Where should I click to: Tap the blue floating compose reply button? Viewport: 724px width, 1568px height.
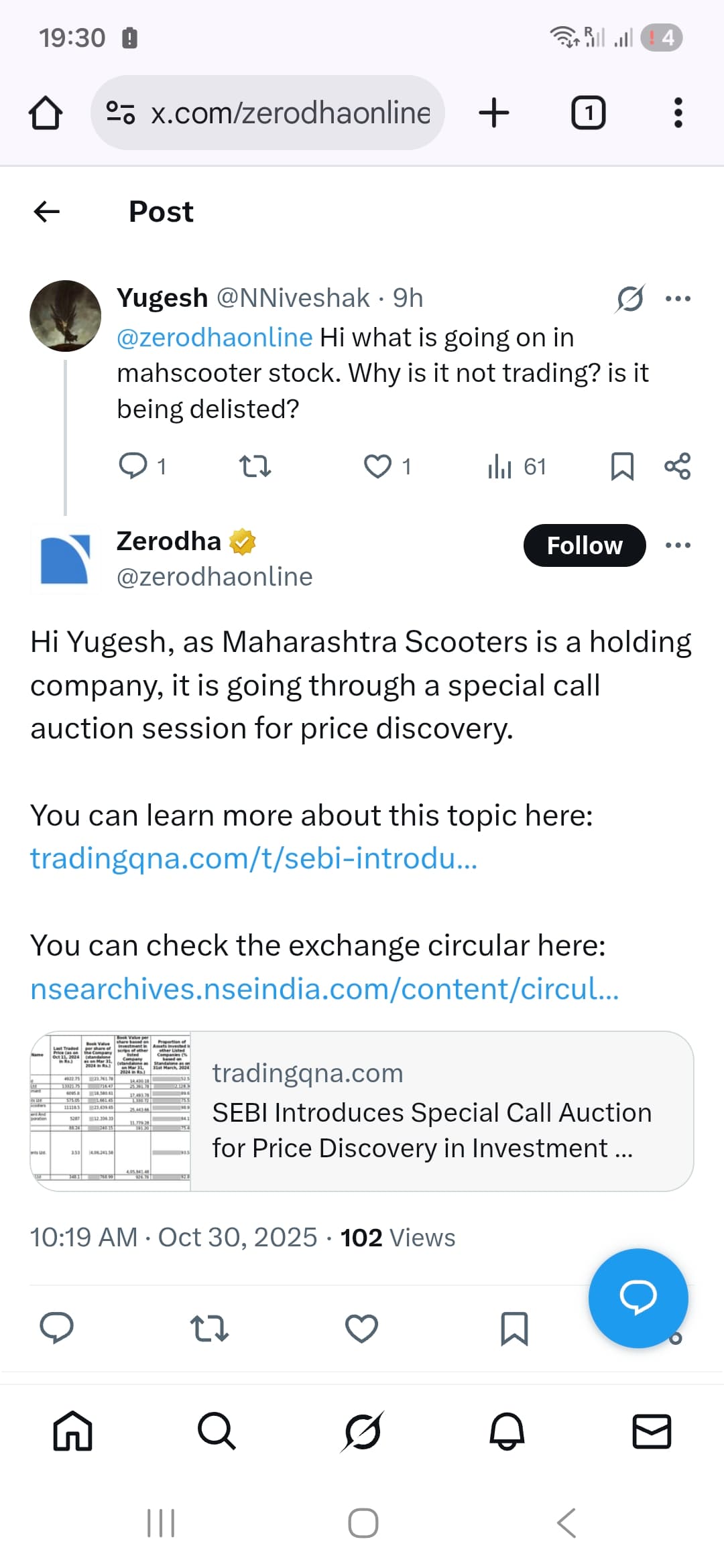638,1297
